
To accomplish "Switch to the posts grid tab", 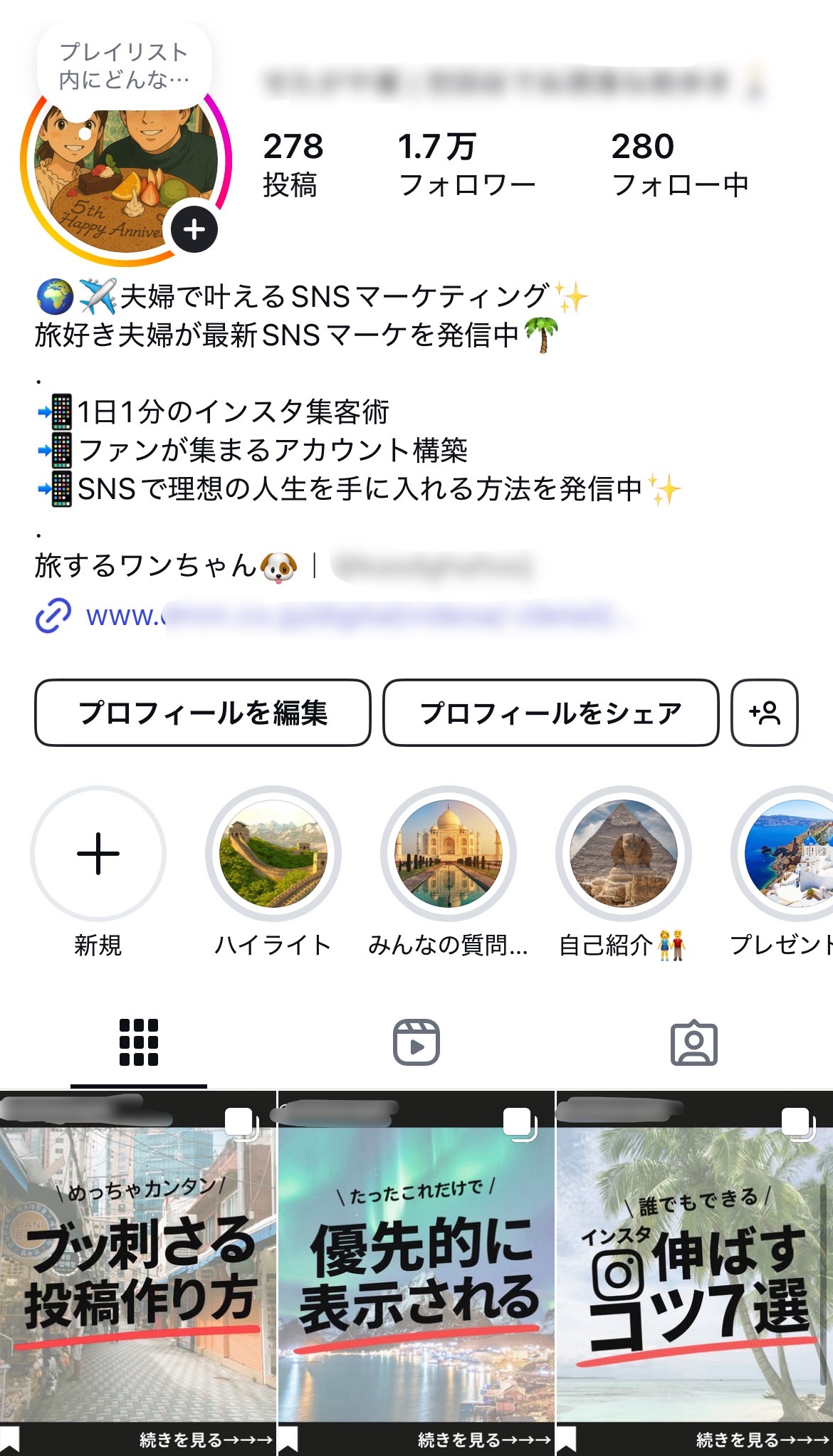I will (x=139, y=1043).
